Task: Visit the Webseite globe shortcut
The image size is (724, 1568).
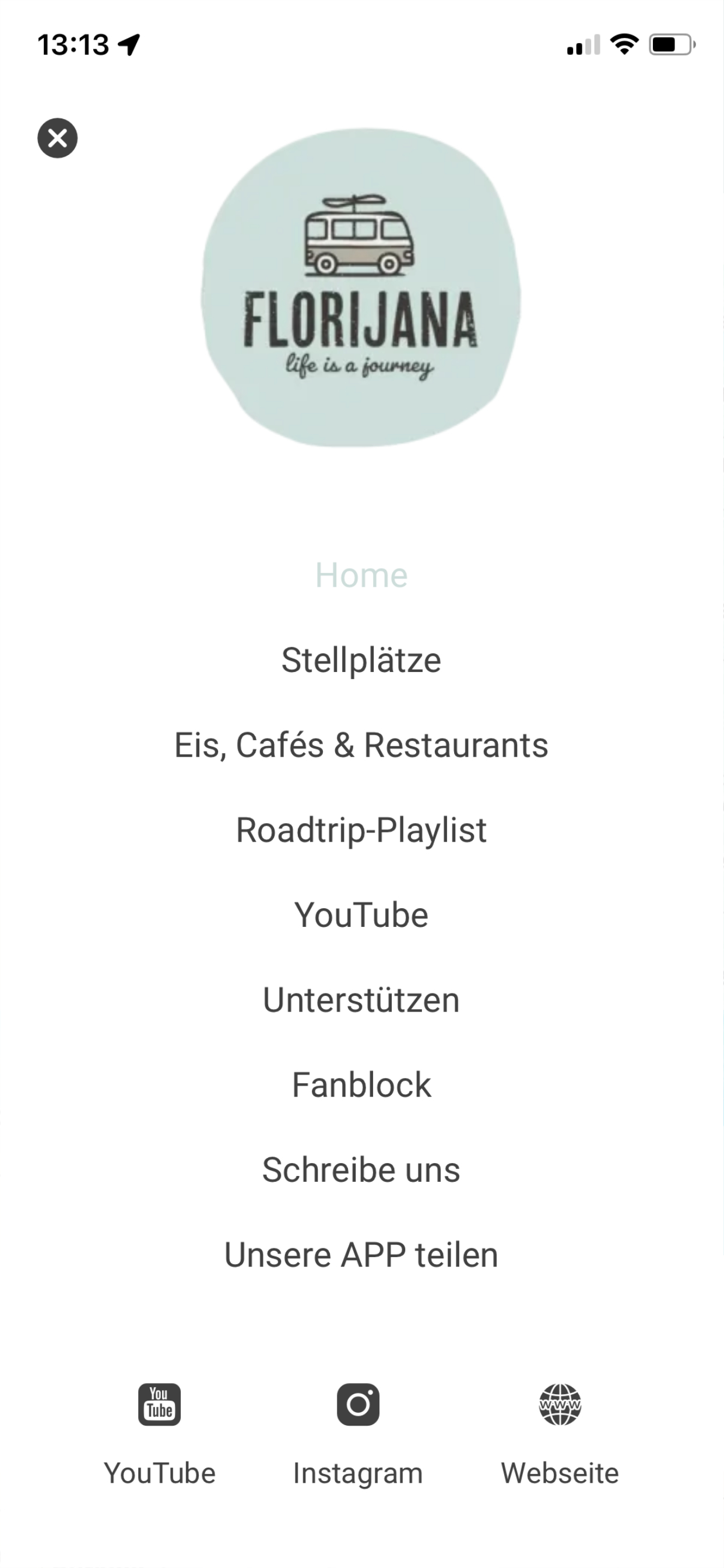Action: (x=560, y=1405)
